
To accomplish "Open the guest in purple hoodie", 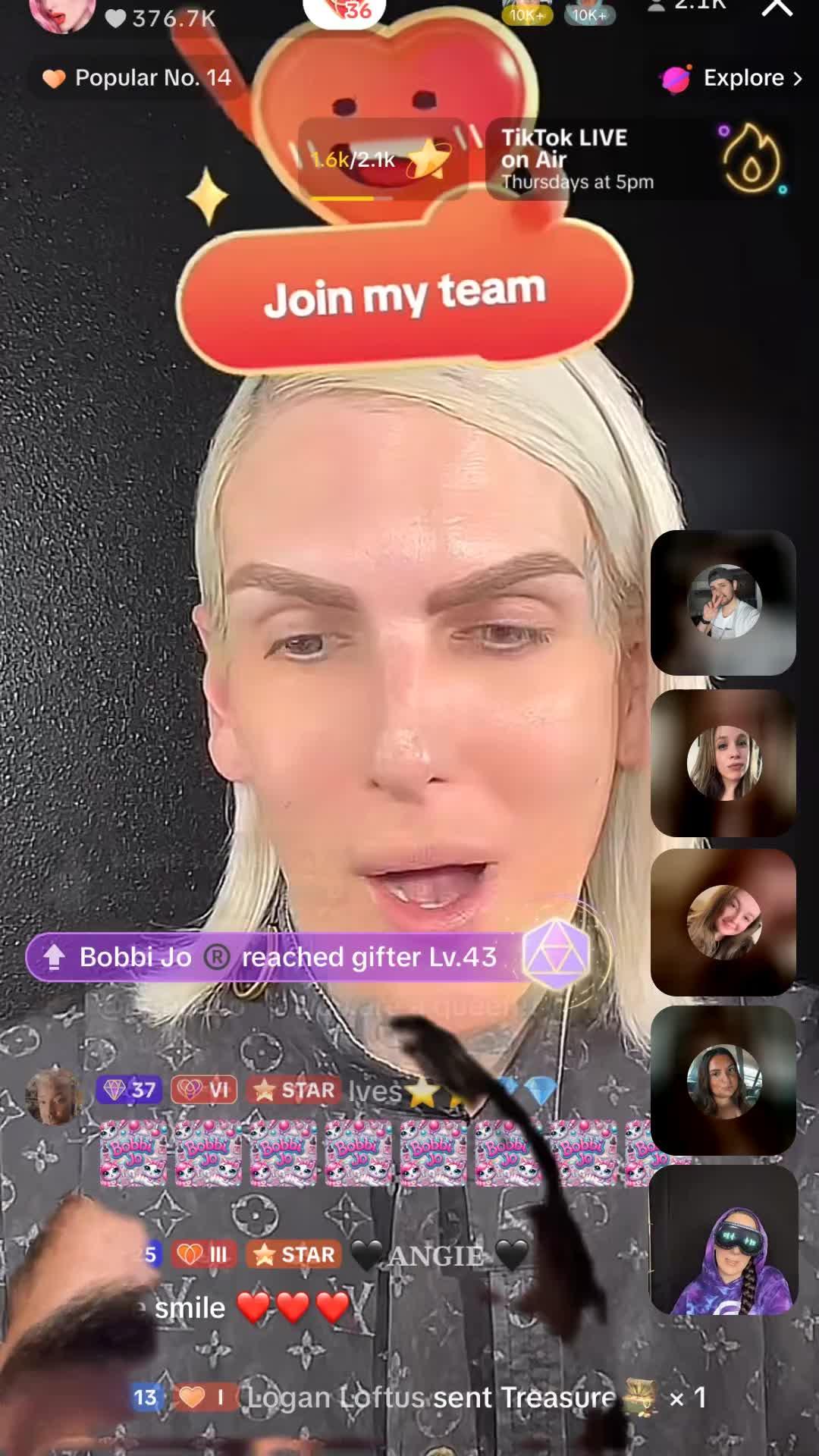I will (x=723, y=1241).
